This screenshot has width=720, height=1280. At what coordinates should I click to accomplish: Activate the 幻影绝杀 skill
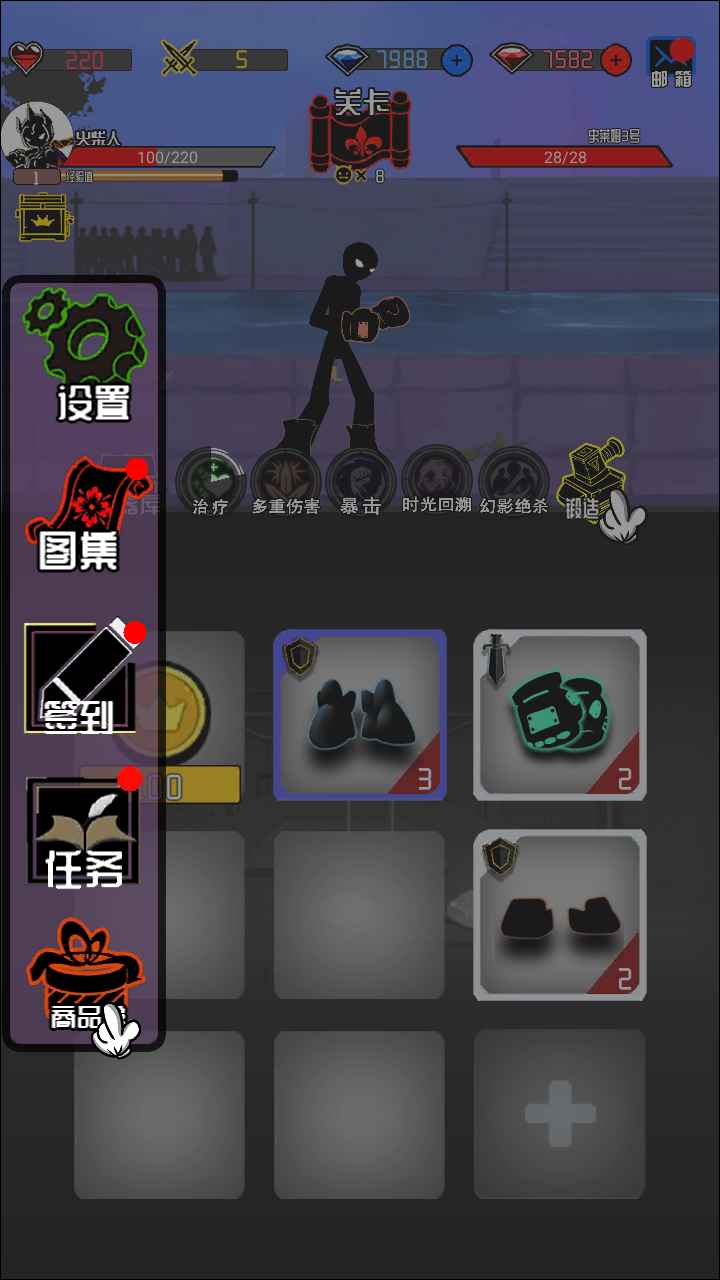coord(513,478)
